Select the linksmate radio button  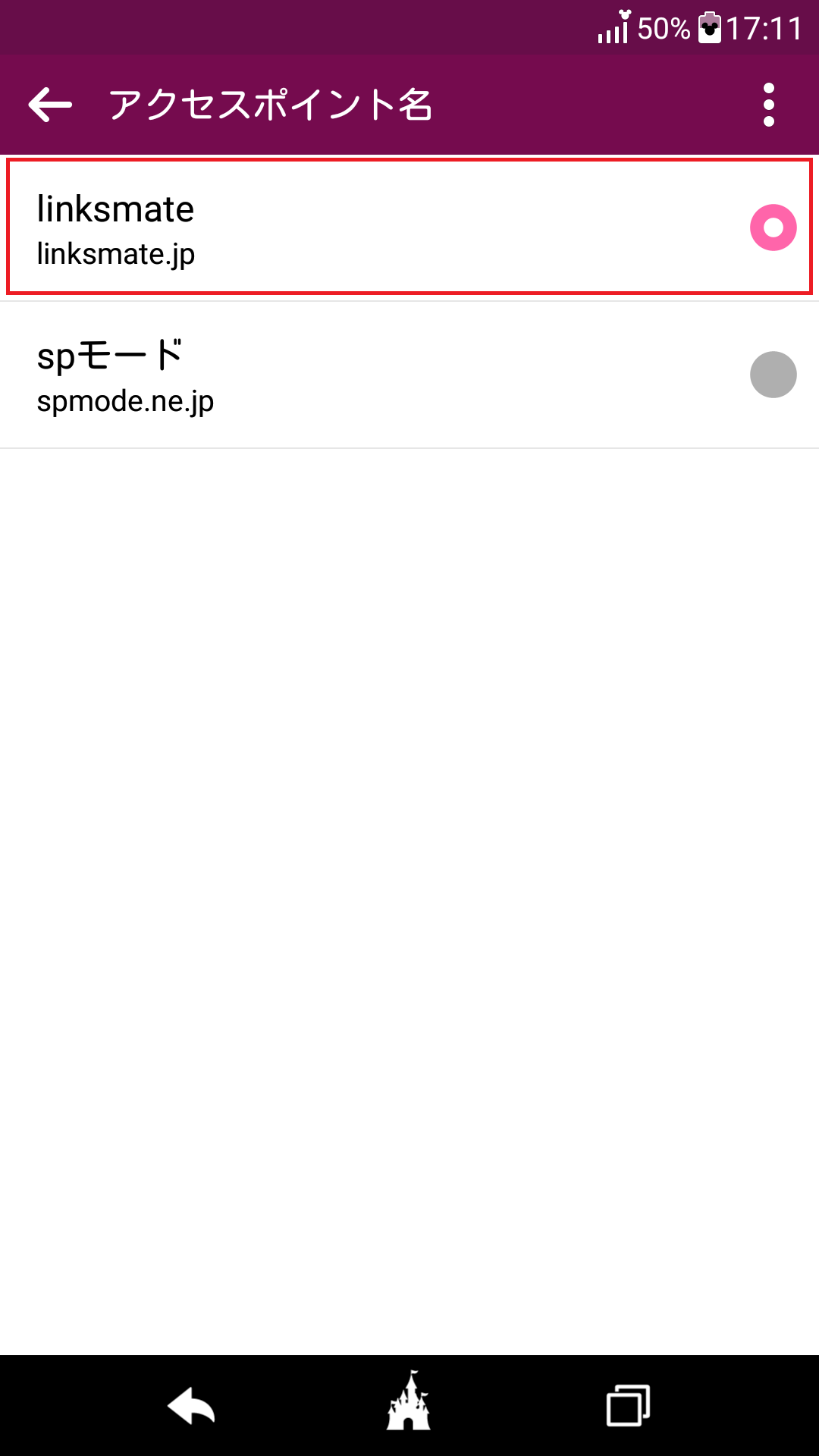pyautogui.click(x=774, y=227)
